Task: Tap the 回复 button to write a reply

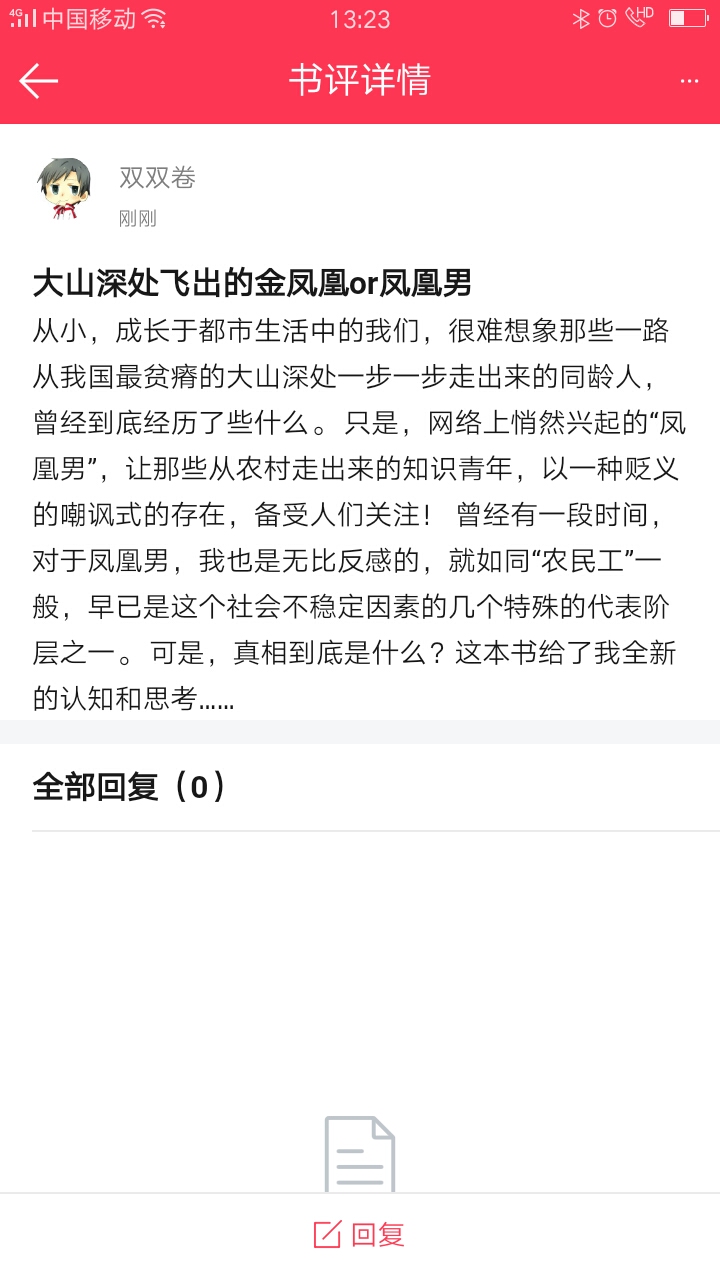Action: [x=360, y=1235]
